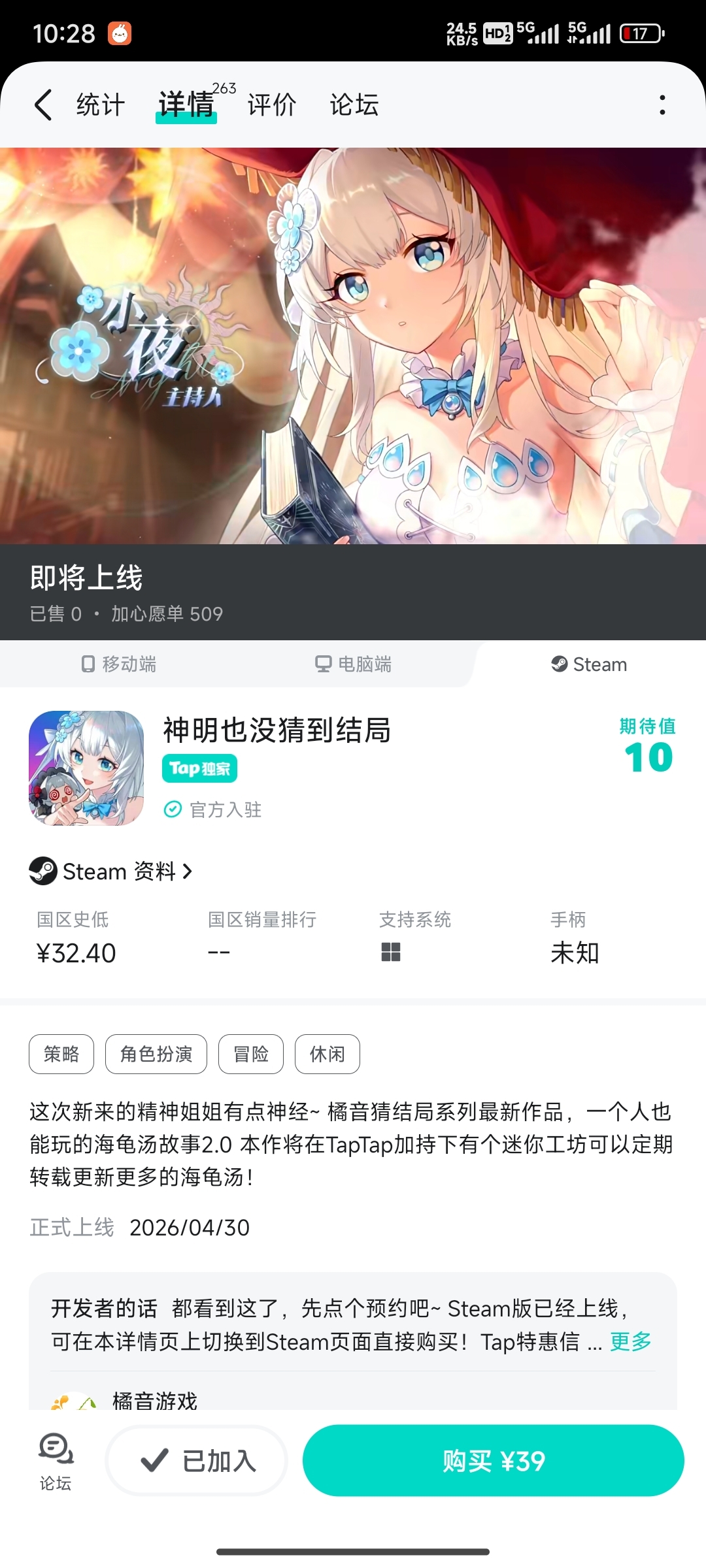Open the 论坛 tab at top
The width and height of the screenshot is (706, 1568).
354,105
